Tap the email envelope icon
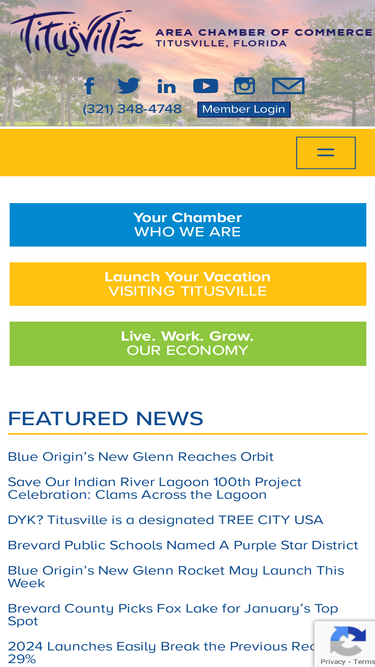The width and height of the screenshot is (375, 667). [288, 86]
